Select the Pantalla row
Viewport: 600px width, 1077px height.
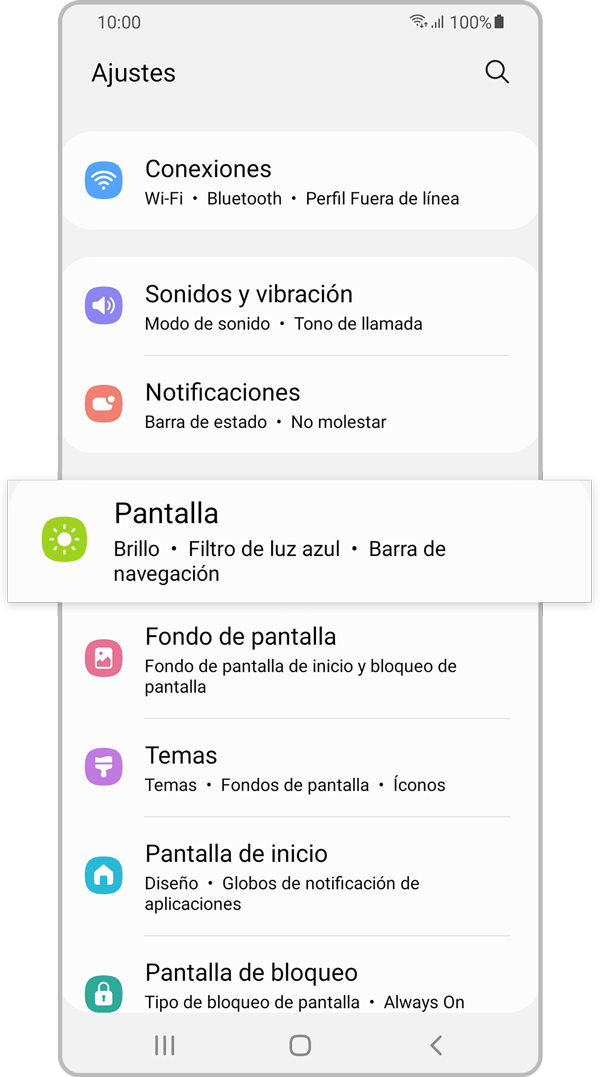[300, 541]
